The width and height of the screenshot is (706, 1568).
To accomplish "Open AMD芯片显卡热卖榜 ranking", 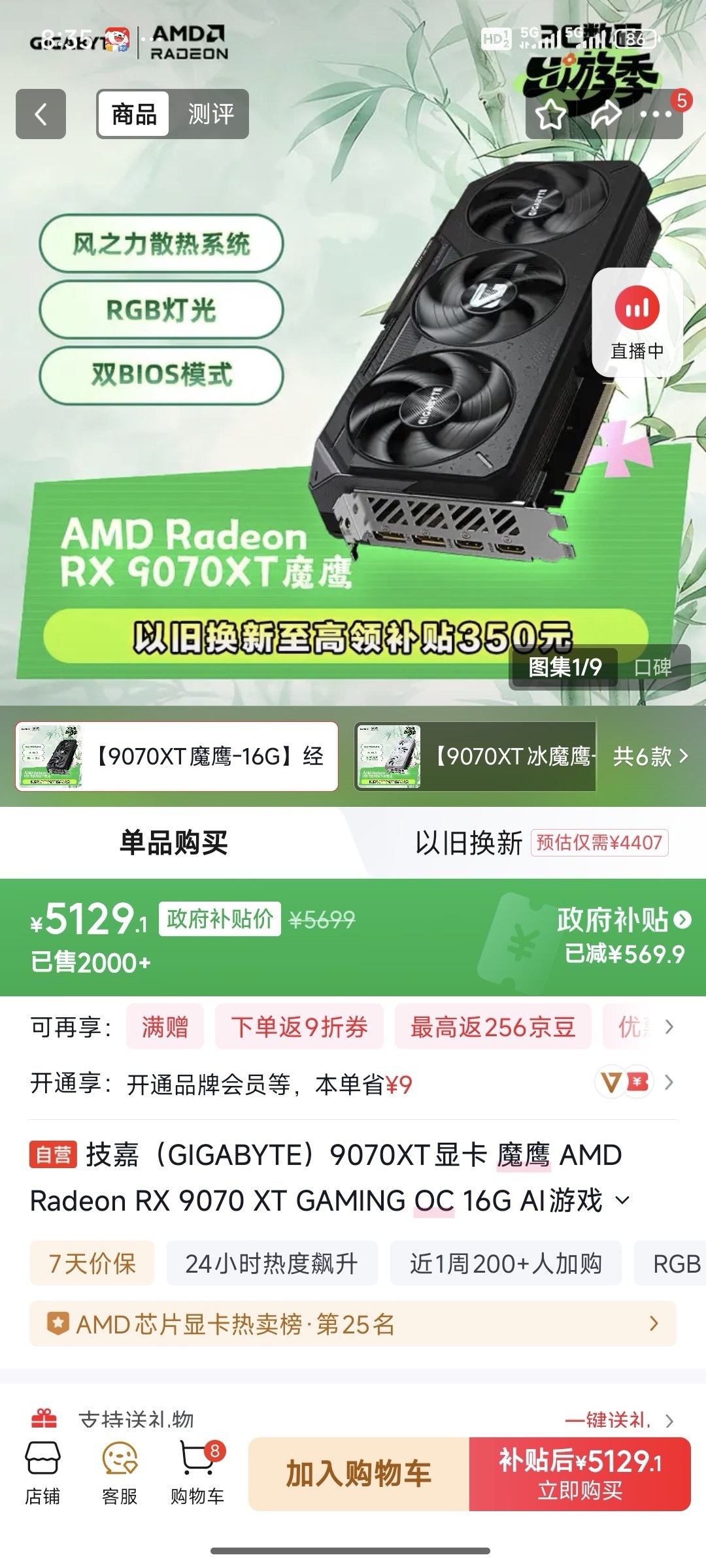I will [x=353, y=1324].
